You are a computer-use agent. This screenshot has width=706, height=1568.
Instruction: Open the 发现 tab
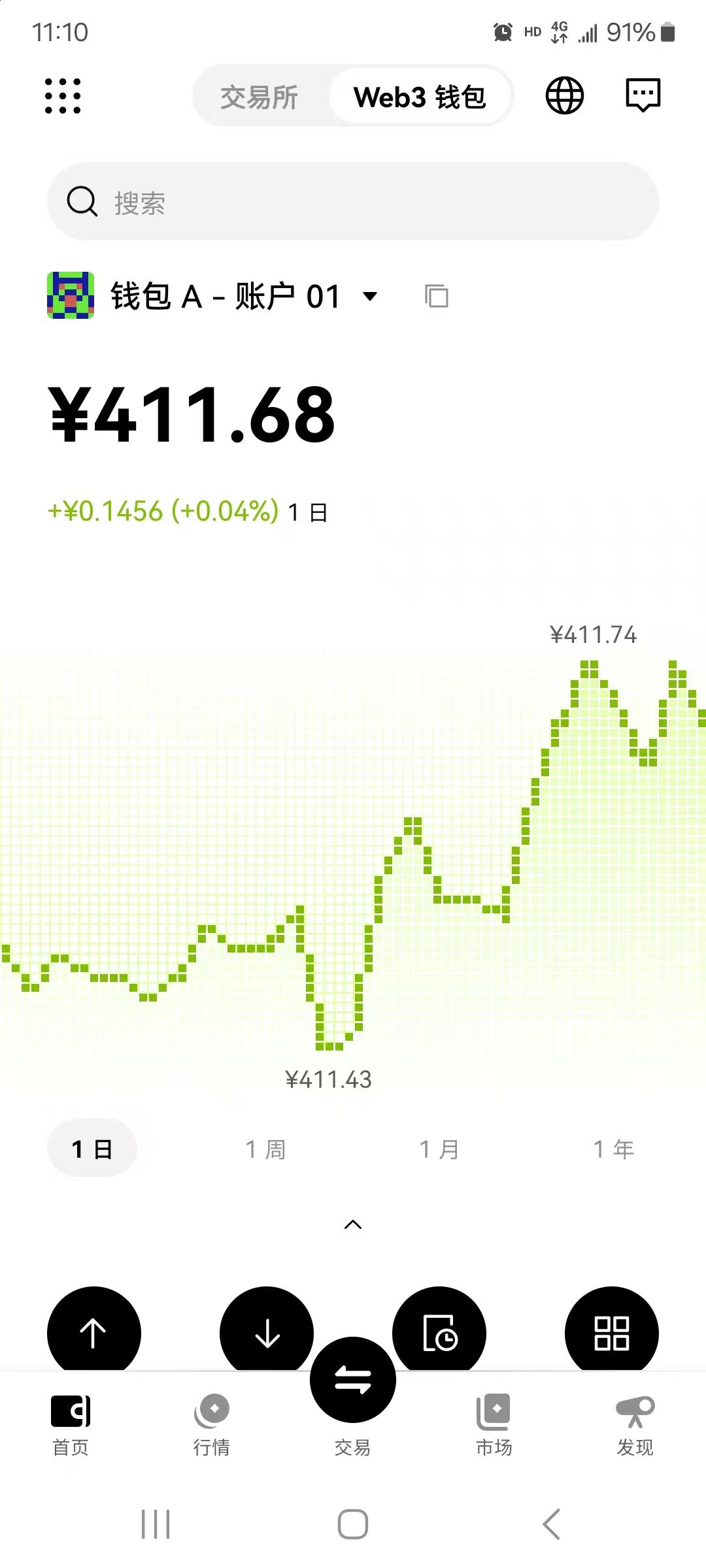coord(635,1426)
